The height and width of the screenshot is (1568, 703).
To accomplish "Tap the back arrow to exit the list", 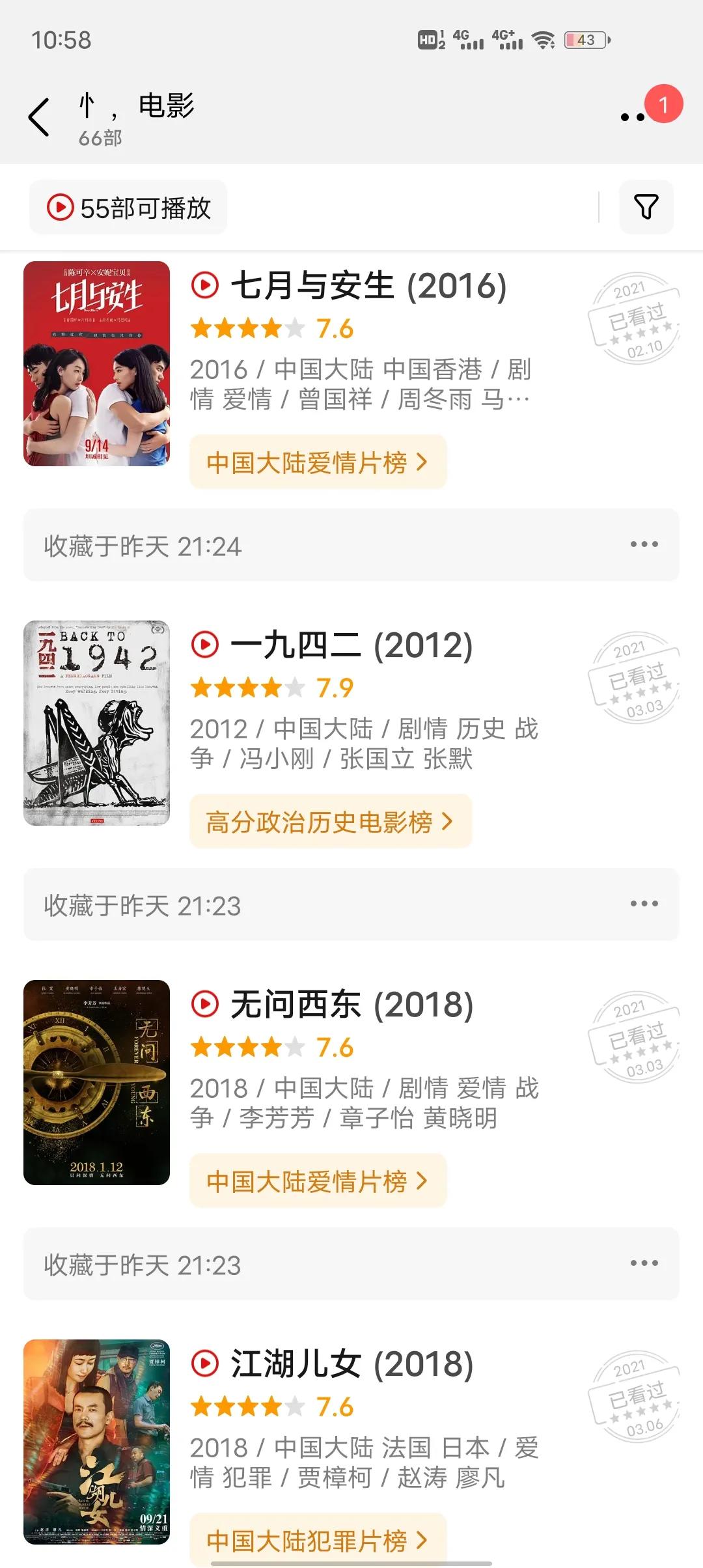I will tap(40, 116).
